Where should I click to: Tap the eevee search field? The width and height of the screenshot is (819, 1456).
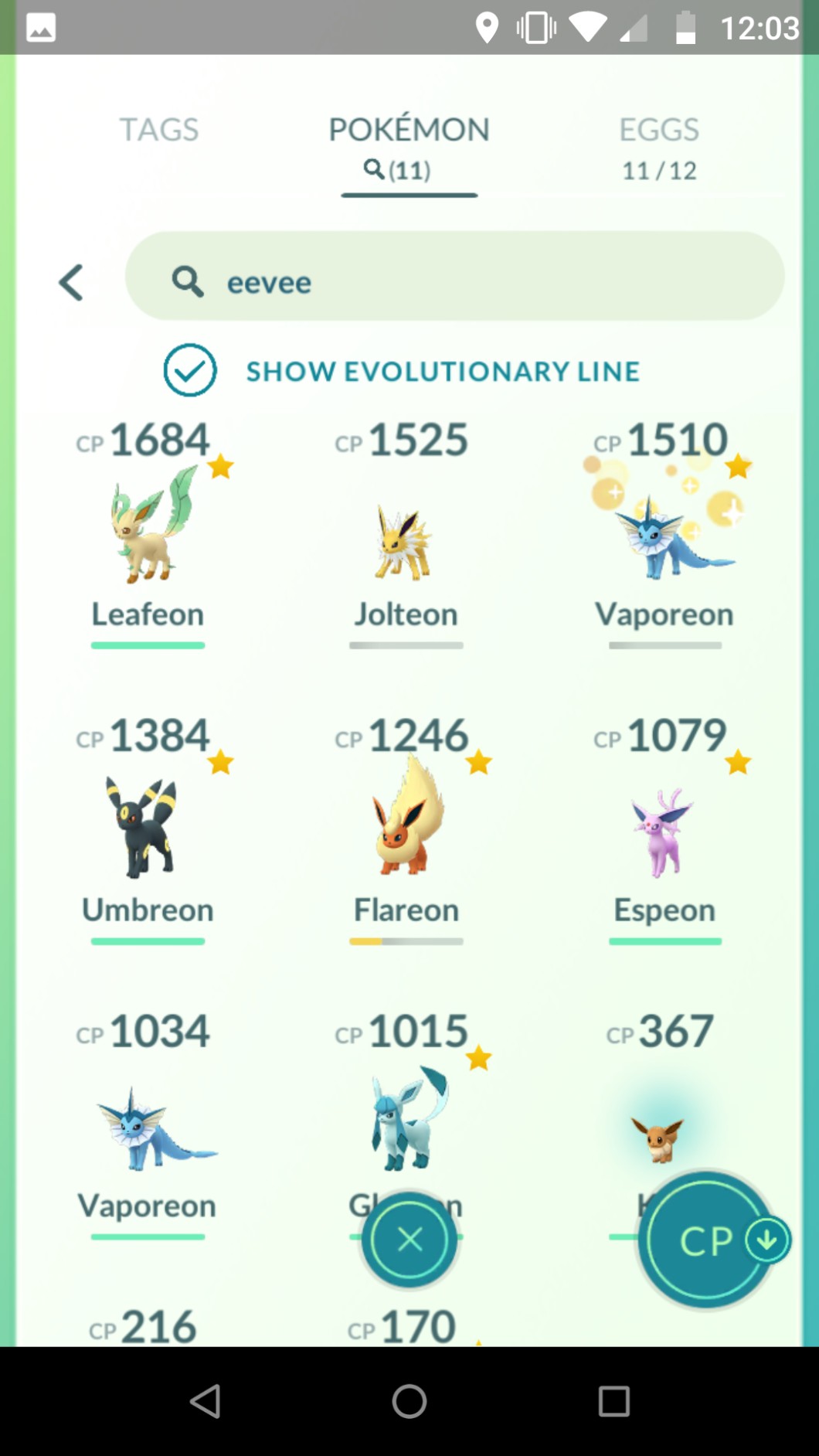point(454,276)
